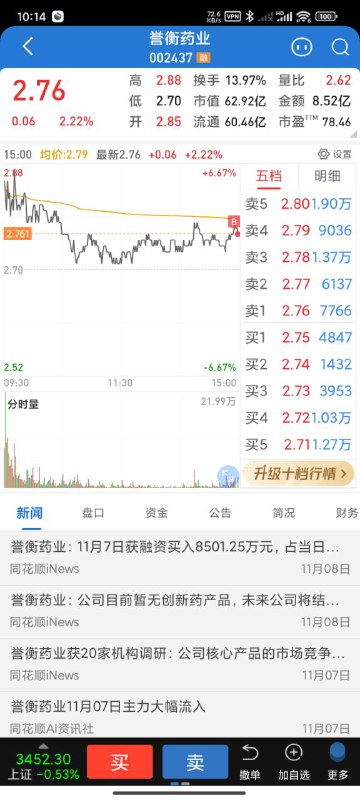Open the 简况 tab
360x800 pixels.
pos(284,513)
